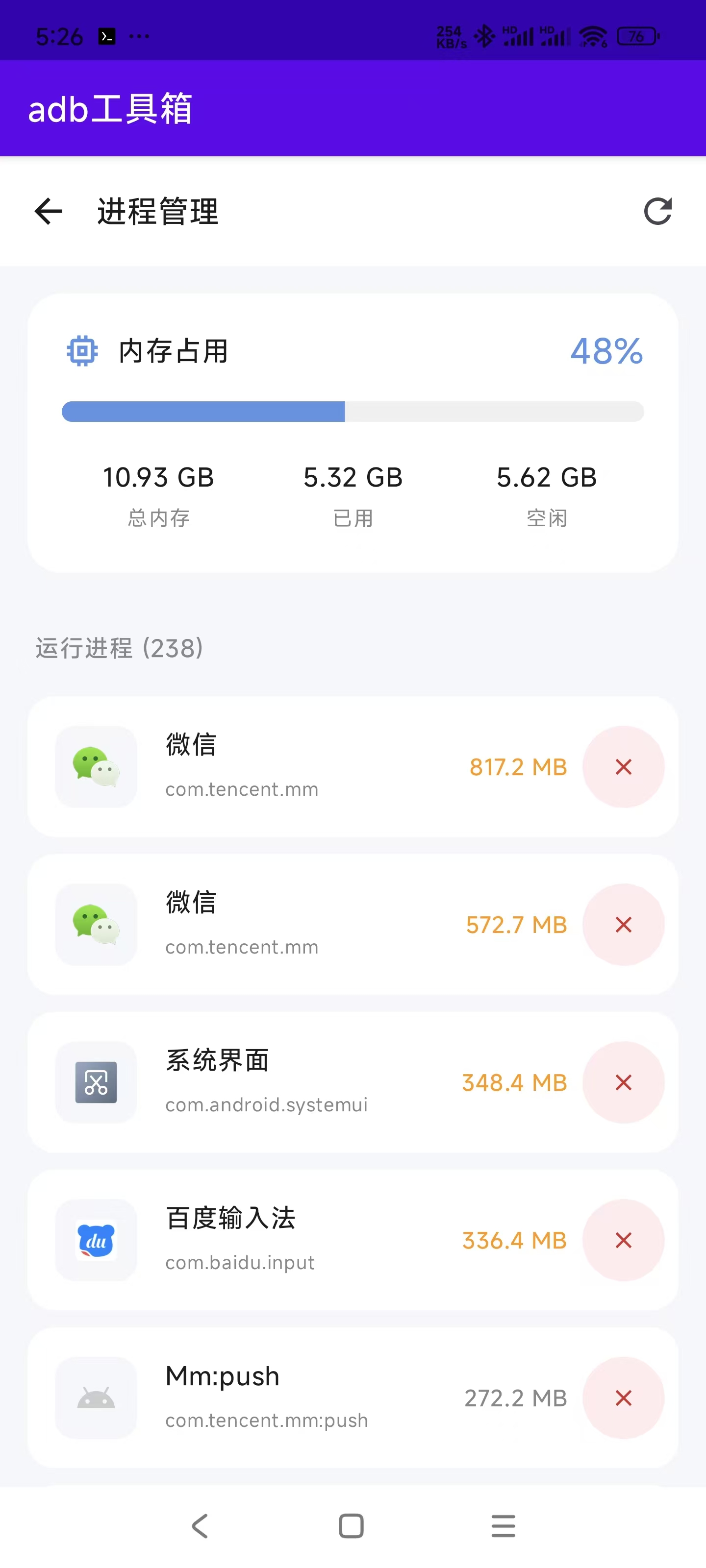Tap the system home button

point(352,1526)
